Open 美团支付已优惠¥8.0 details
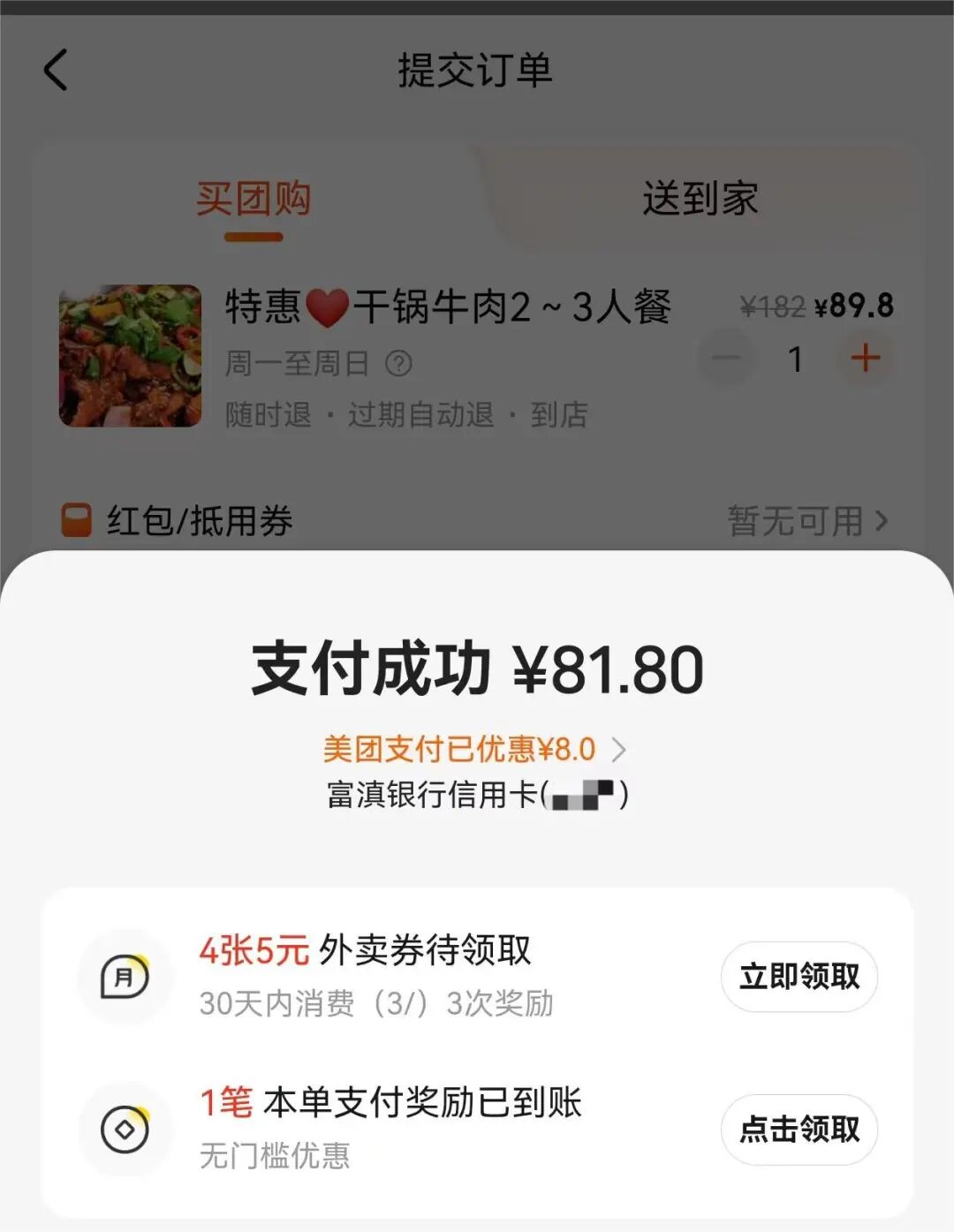954x1232 pixels. [x=474, y=750]
